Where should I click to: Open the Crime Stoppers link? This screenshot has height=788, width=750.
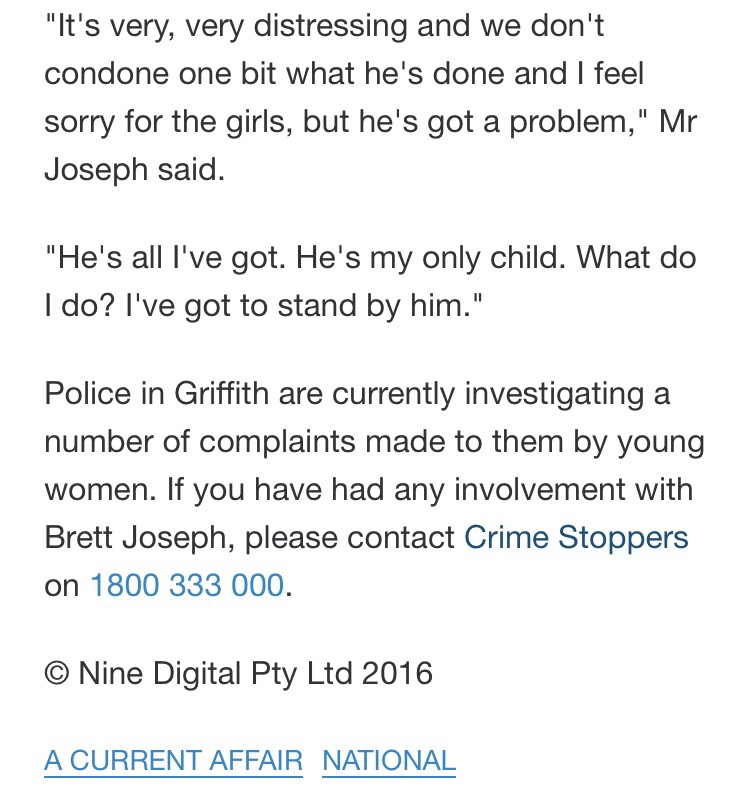(576, 538)
